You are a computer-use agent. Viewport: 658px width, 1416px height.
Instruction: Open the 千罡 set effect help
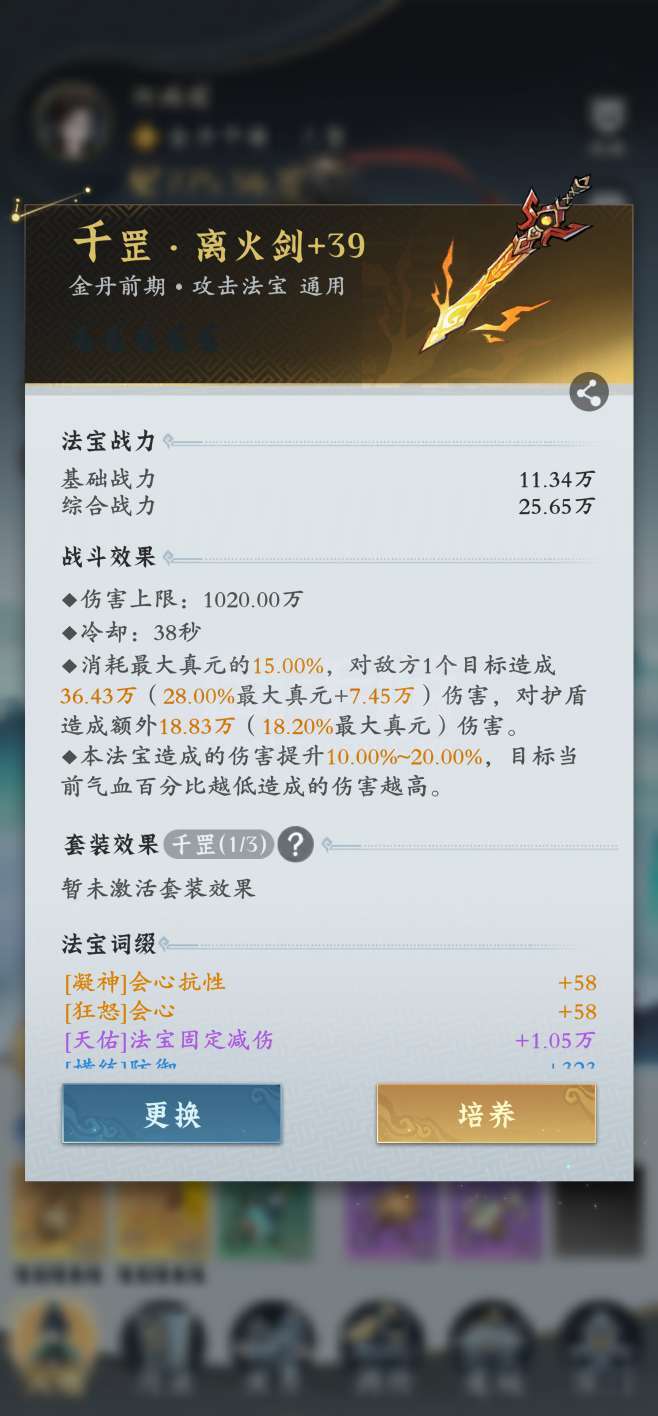[x=295, y=845]
